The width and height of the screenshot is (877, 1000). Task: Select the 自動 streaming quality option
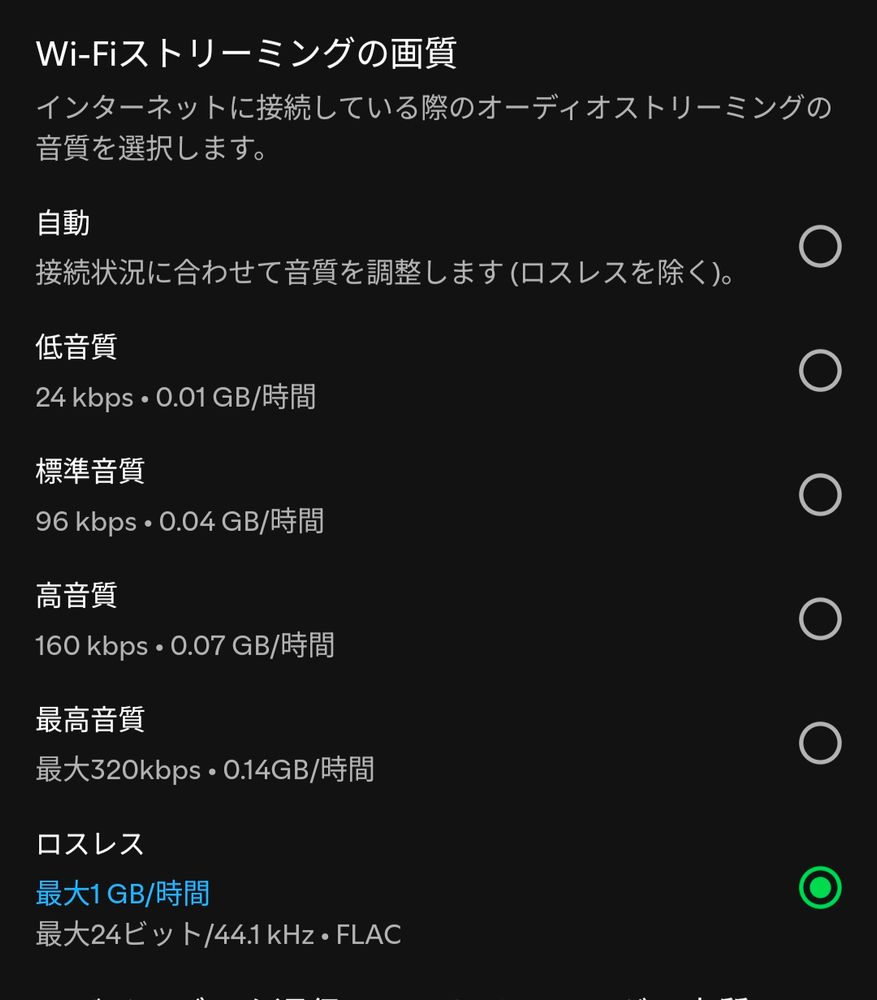(x=820, y=246)
